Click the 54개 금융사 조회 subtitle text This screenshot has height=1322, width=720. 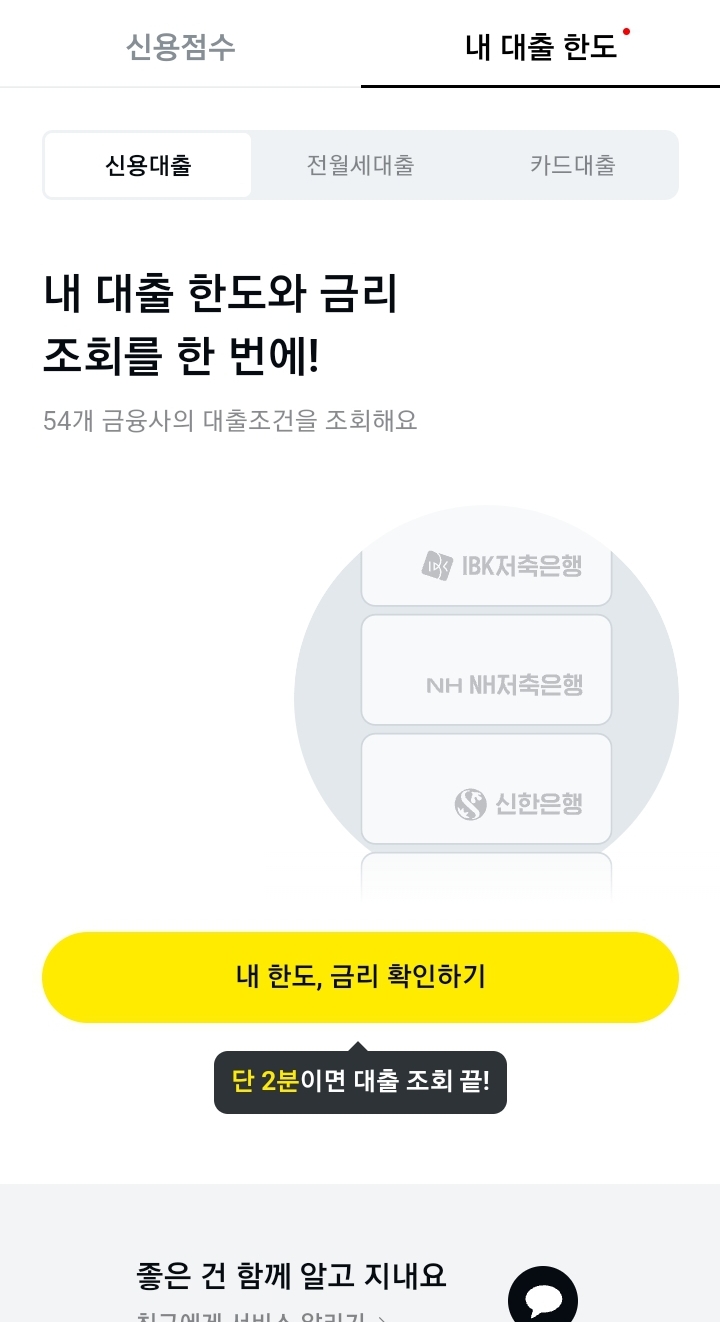(x=229, y=422)
